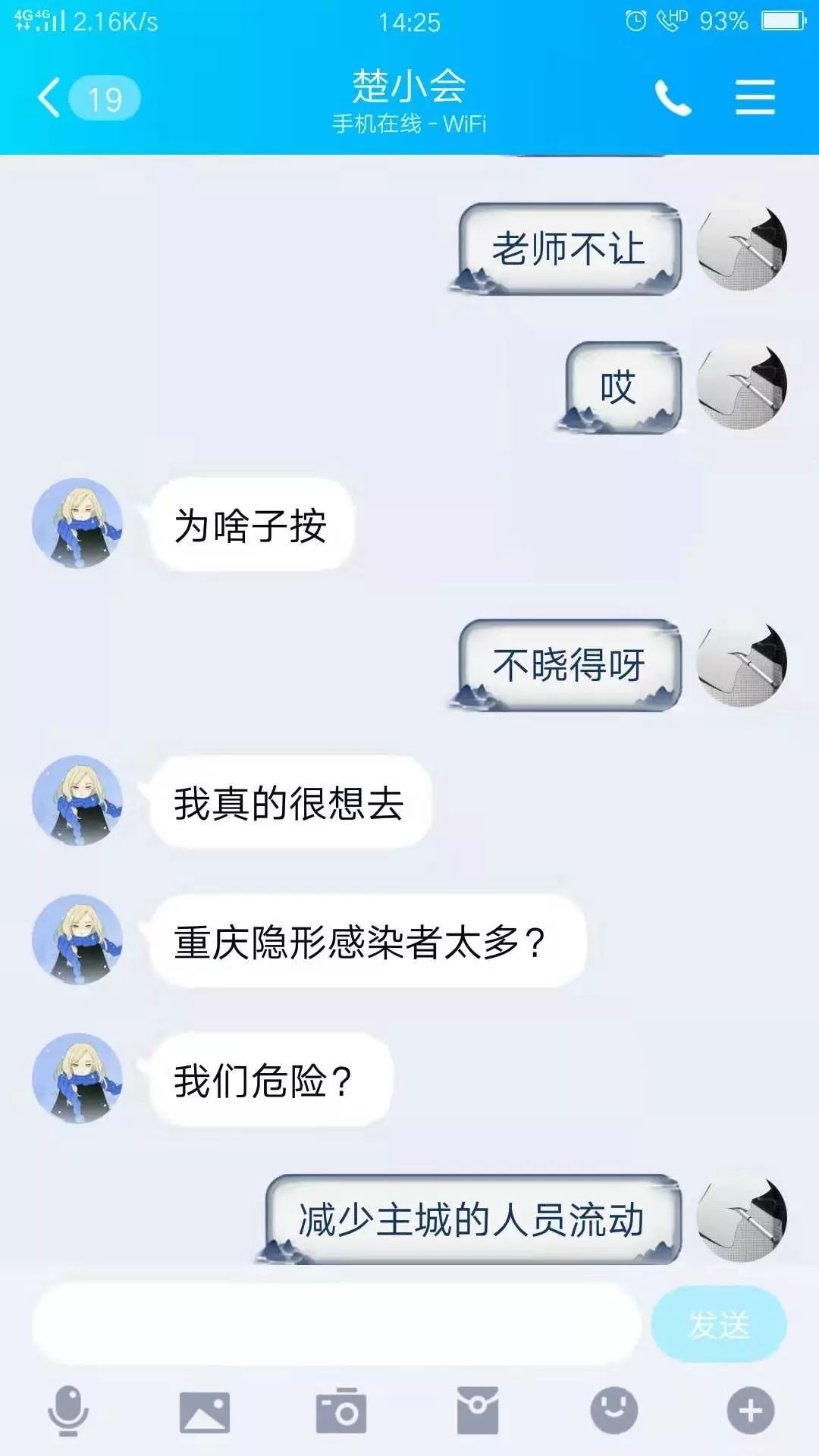Open the red packet icon
Viewport: 819px width, 1456px height.
pyautogui.click(x=478, y=1411)
